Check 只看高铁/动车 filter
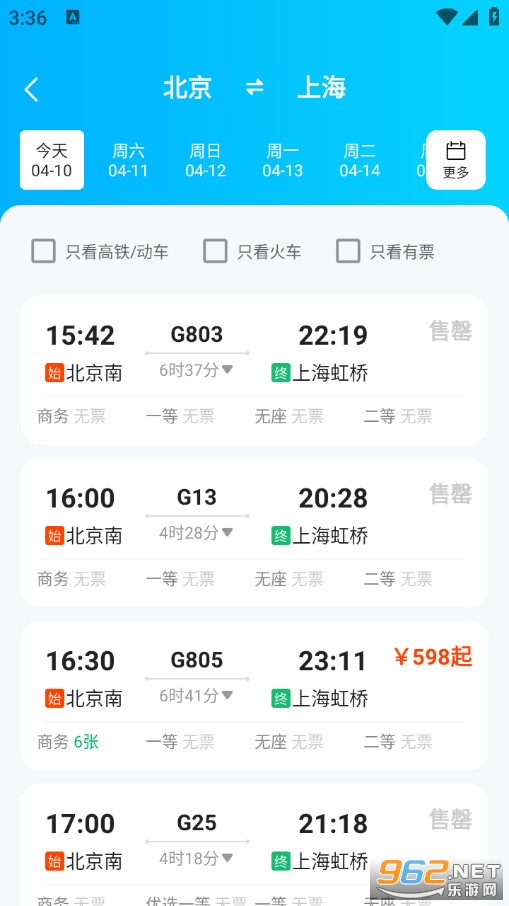509x906 pixels. click(x=100, y=251)
